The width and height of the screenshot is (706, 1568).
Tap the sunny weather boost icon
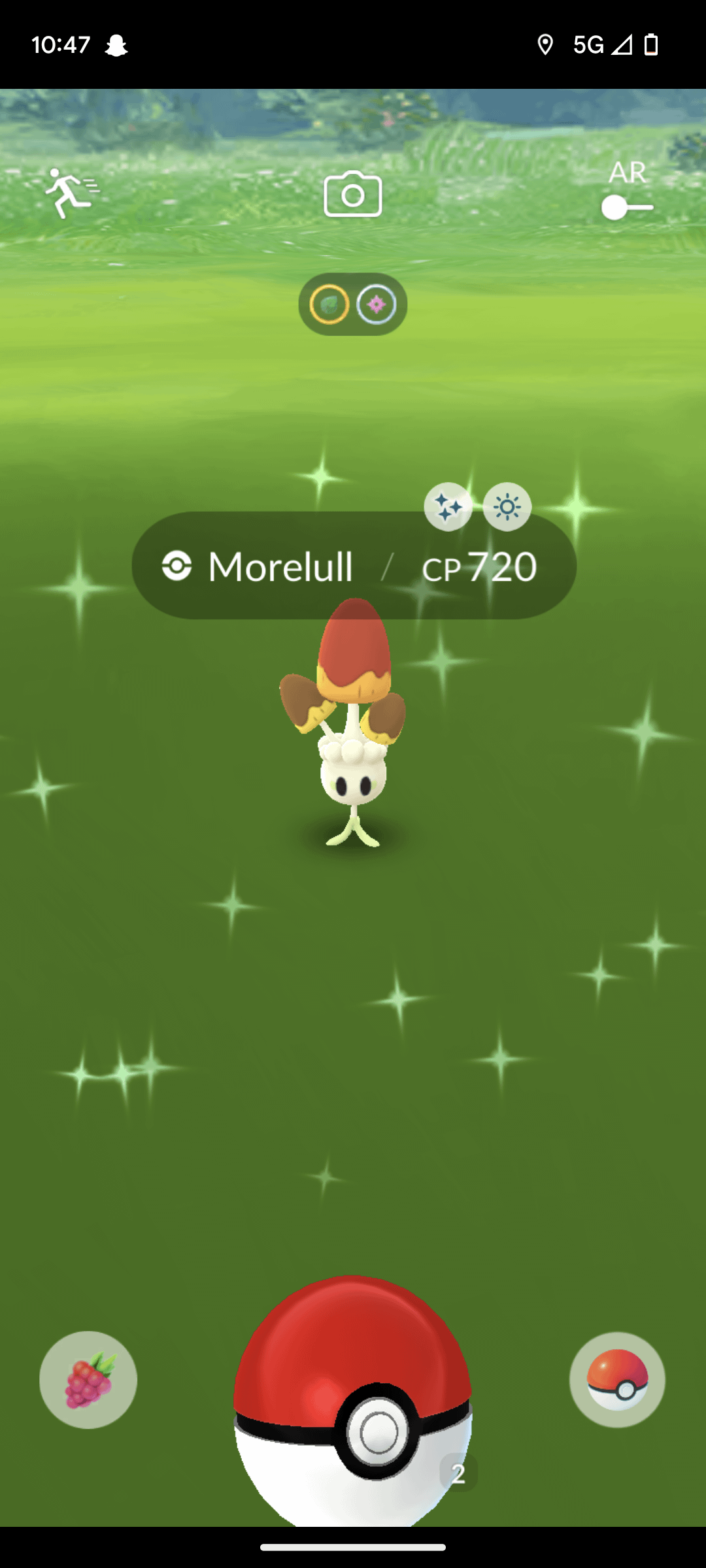pos(507,507)
